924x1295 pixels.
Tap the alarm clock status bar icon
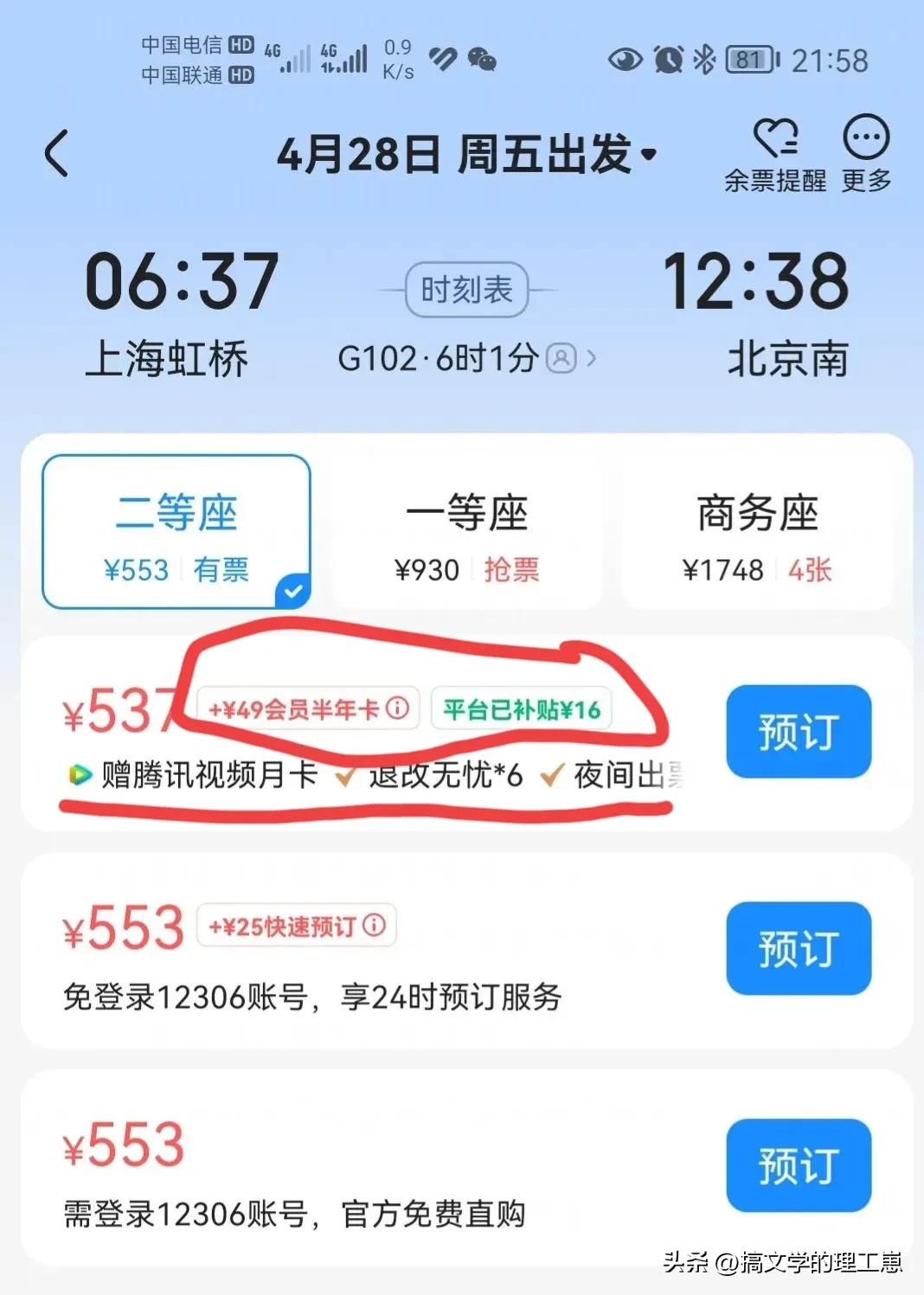pyautogui.click(x=667, y=61)
